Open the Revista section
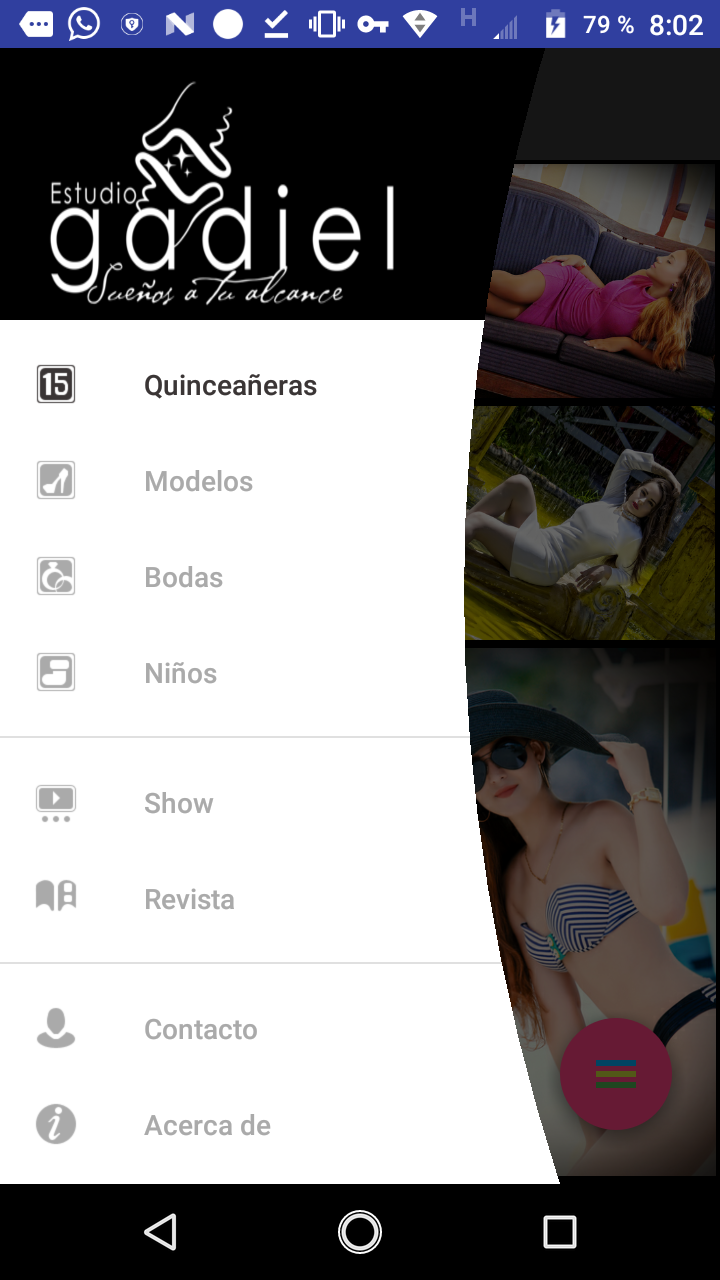 click(x=190, y=899)
